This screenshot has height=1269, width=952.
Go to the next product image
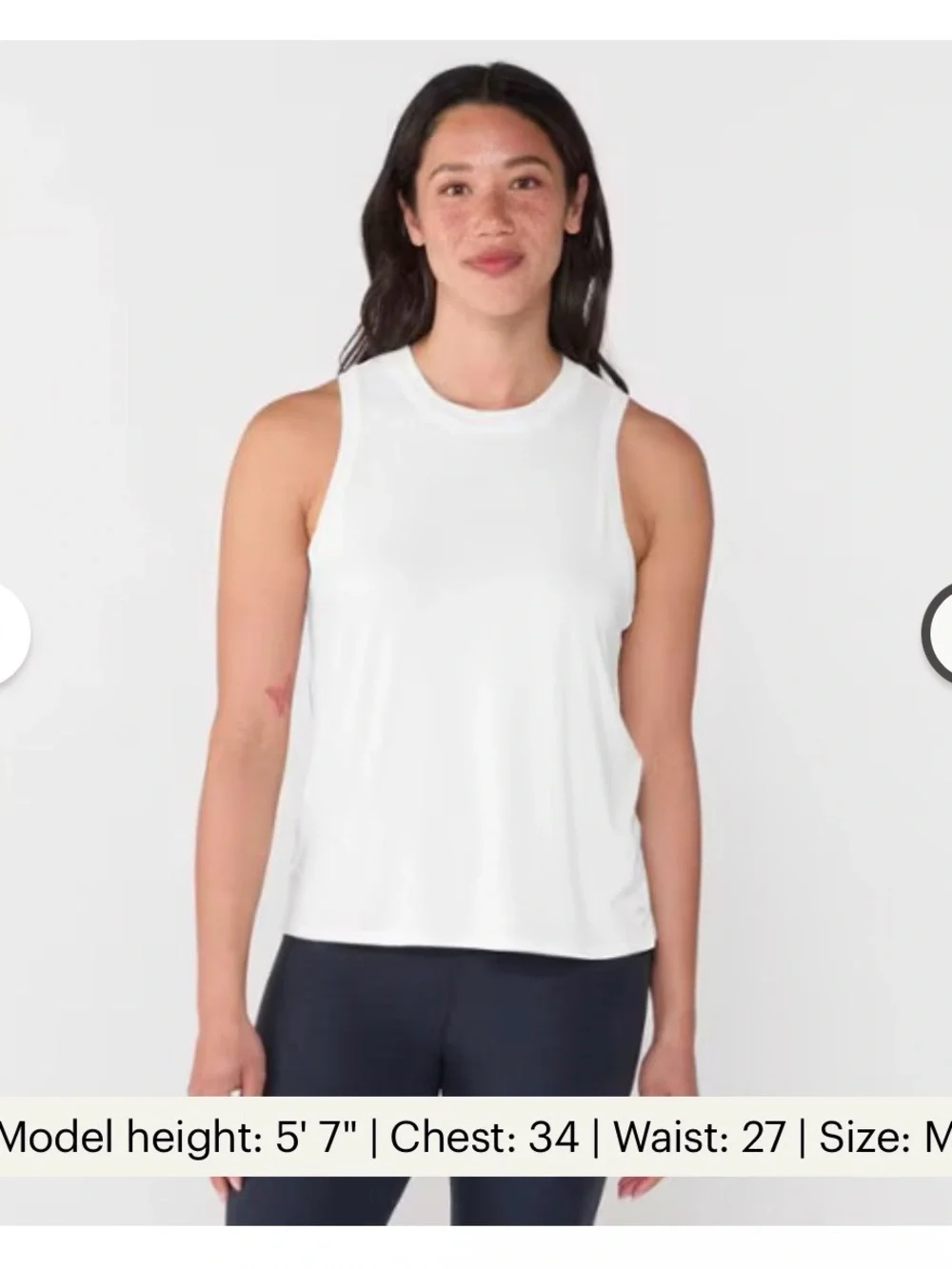pos(939,633)
